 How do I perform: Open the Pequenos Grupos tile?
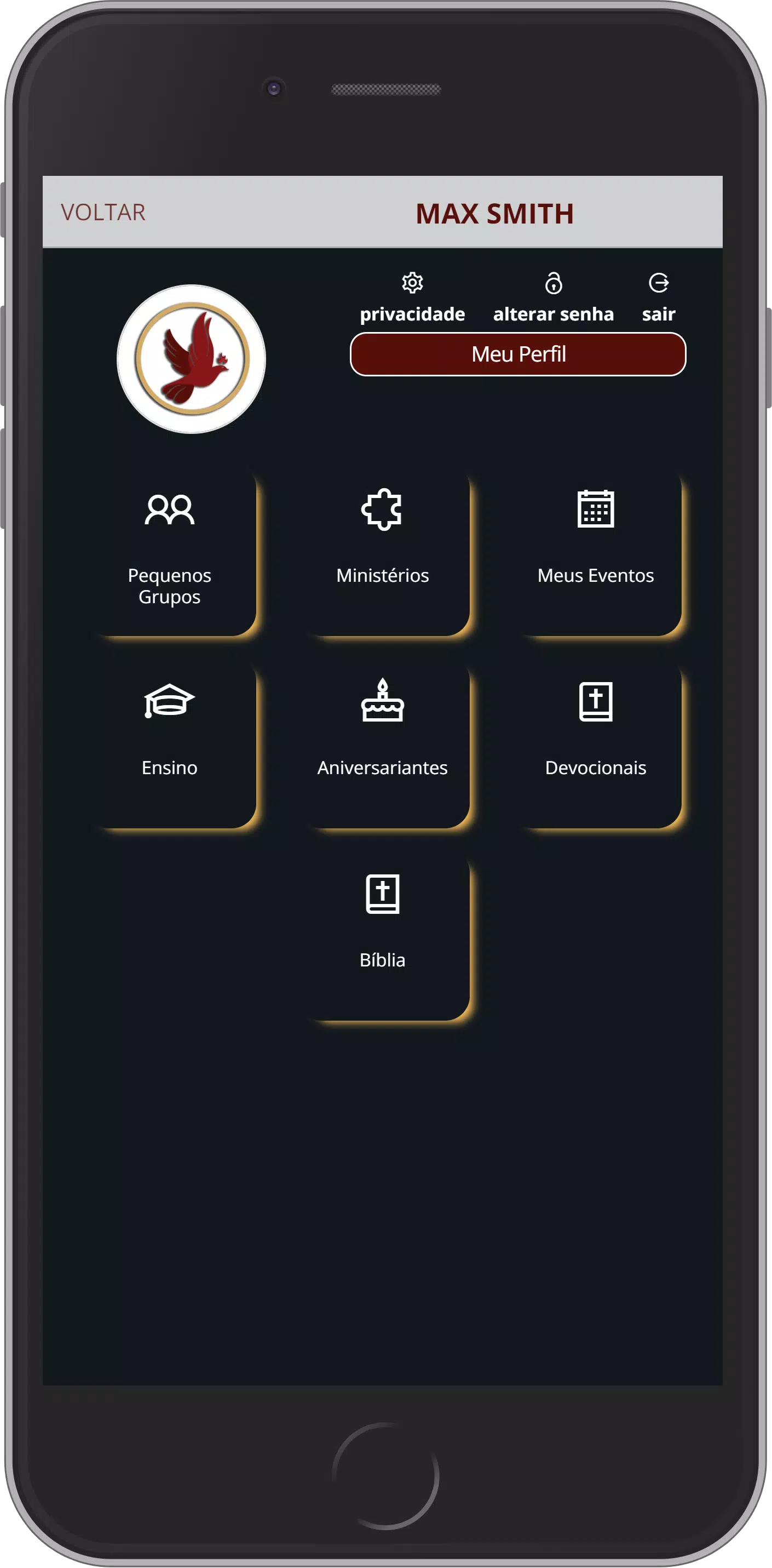[x=170, y=551]
